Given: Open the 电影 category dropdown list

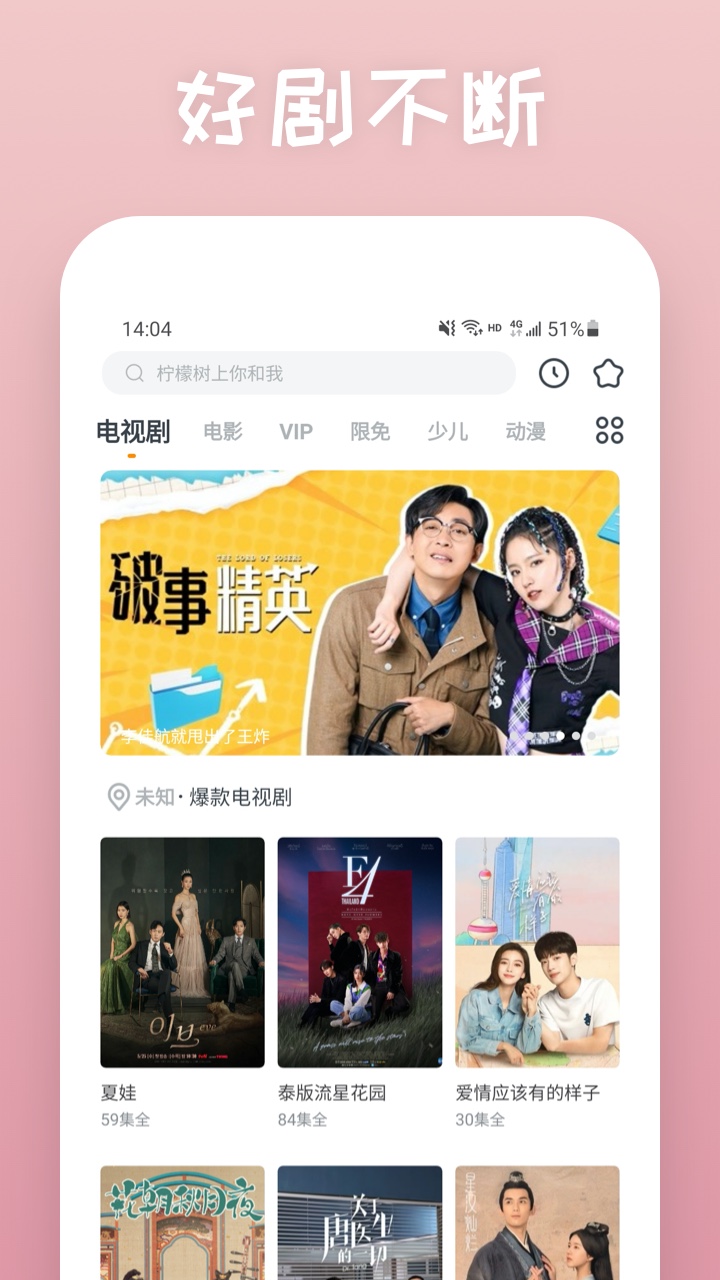Looking at the screenshot, I should (222, 430).
